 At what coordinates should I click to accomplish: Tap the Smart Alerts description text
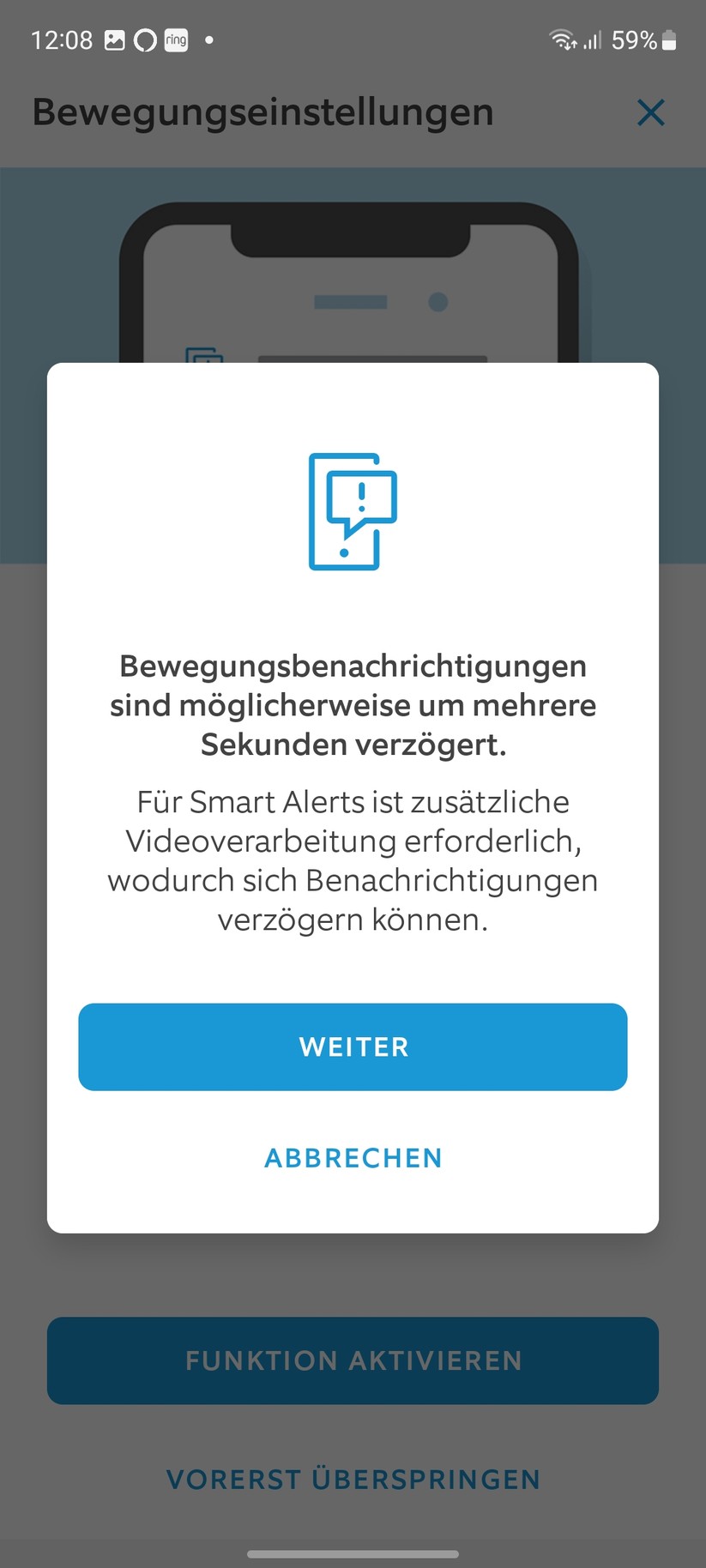pyautogui.click(x=353, y=860)
